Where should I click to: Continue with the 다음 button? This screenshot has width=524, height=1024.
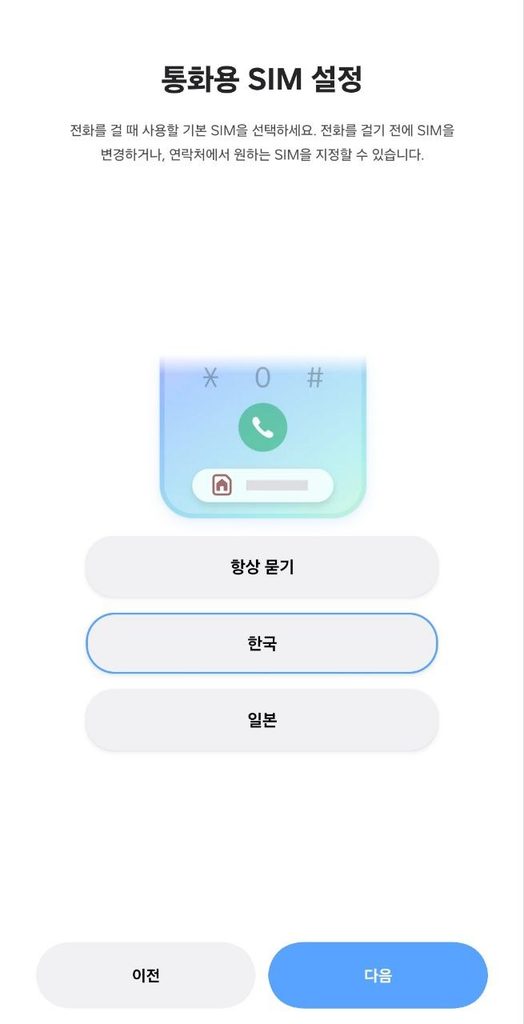pyautogui.click(x=378, y=975)
